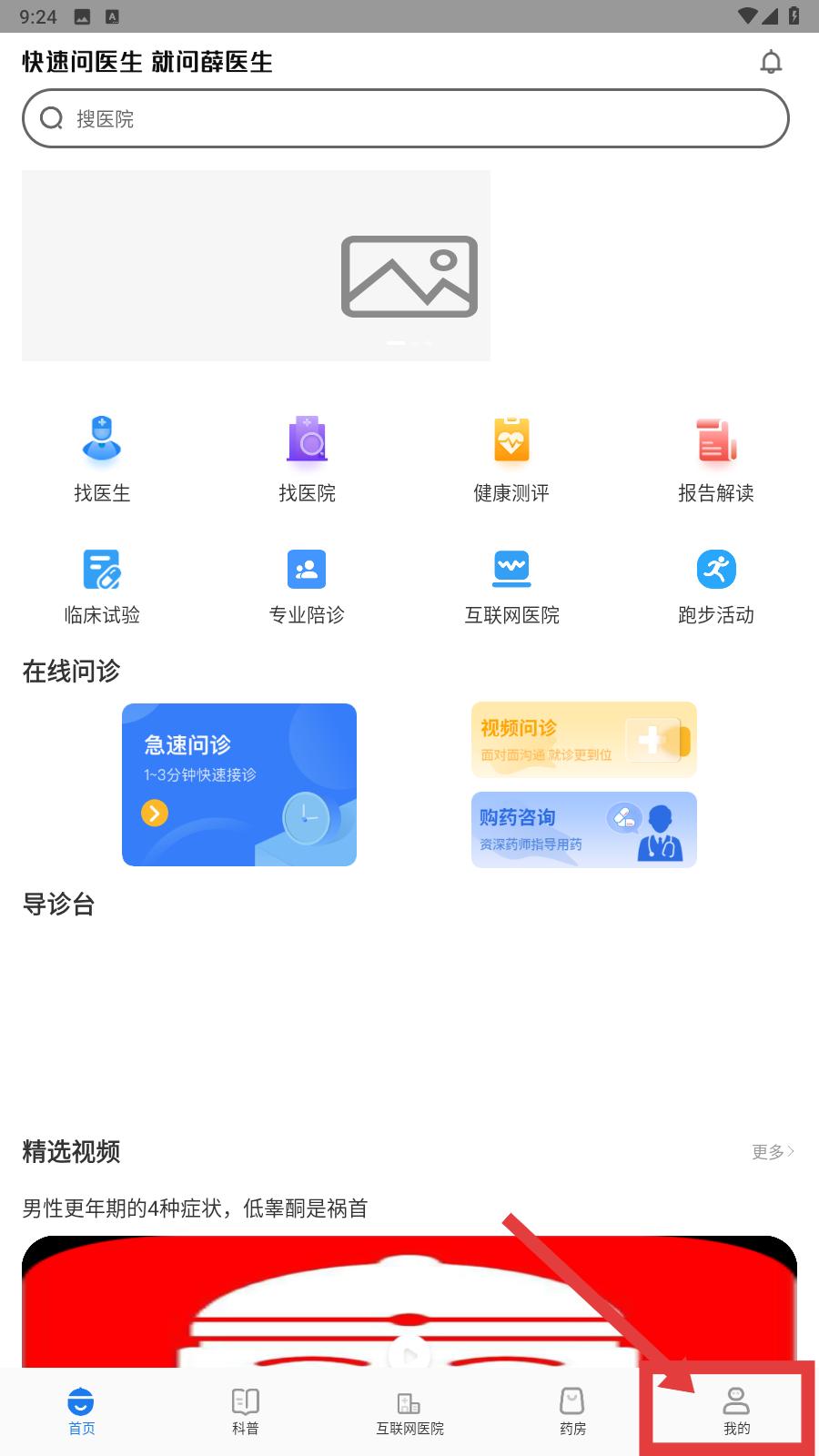Switch to the 我的 tab
Screen dimensions: 819x1456
(x=736, y=1411)
